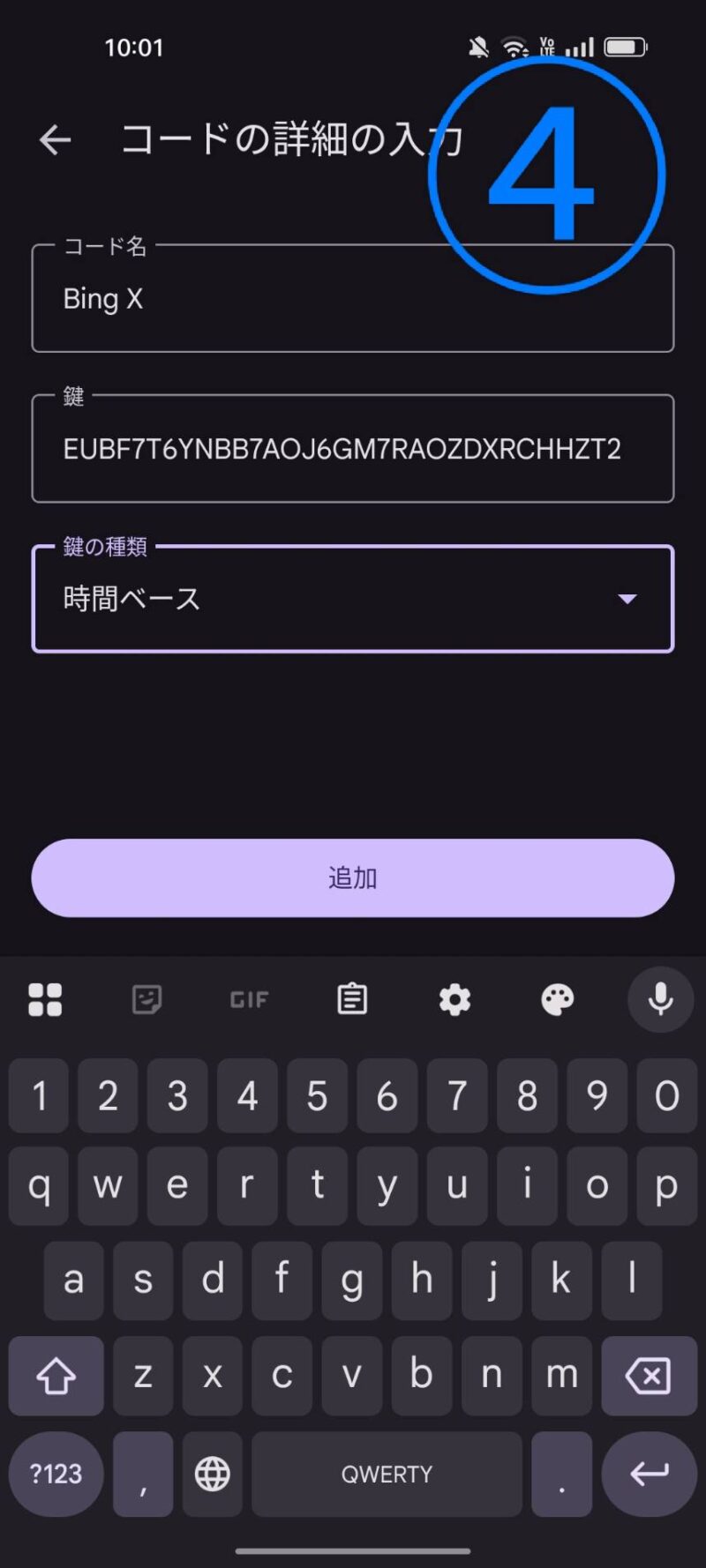Tap the 鍵 secret key field
706x1568 pixels.
tap(353, 450)
